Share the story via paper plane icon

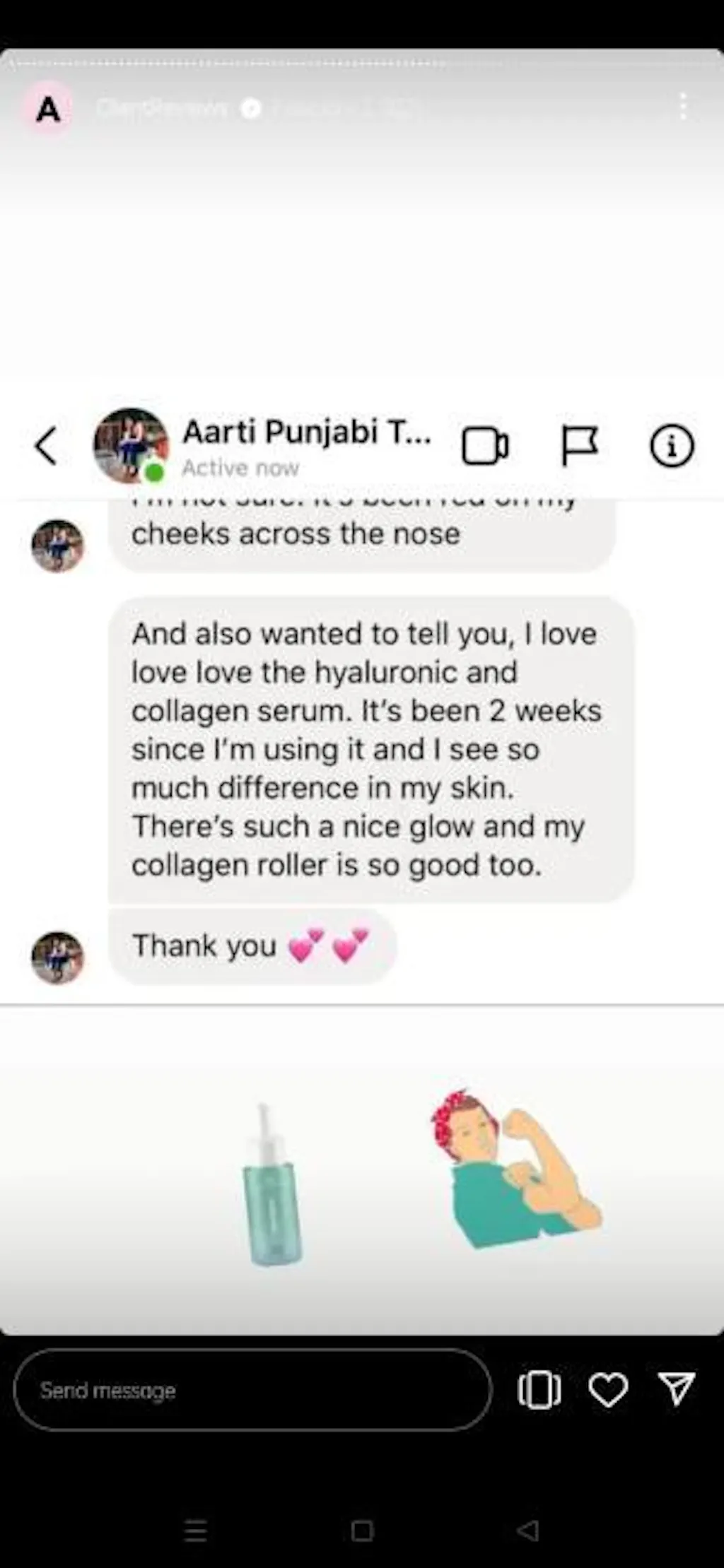(677, 1389)
